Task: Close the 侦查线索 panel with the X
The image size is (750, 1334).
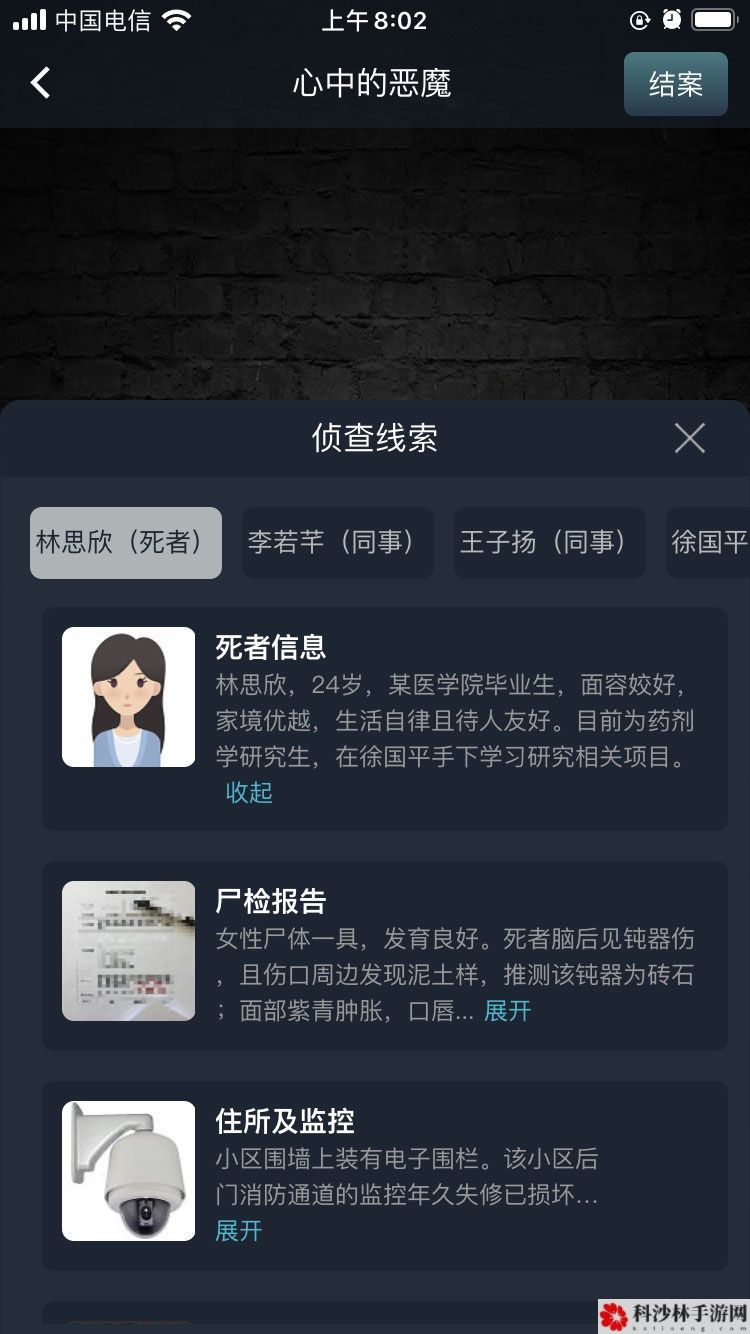Action: (689, 438)
